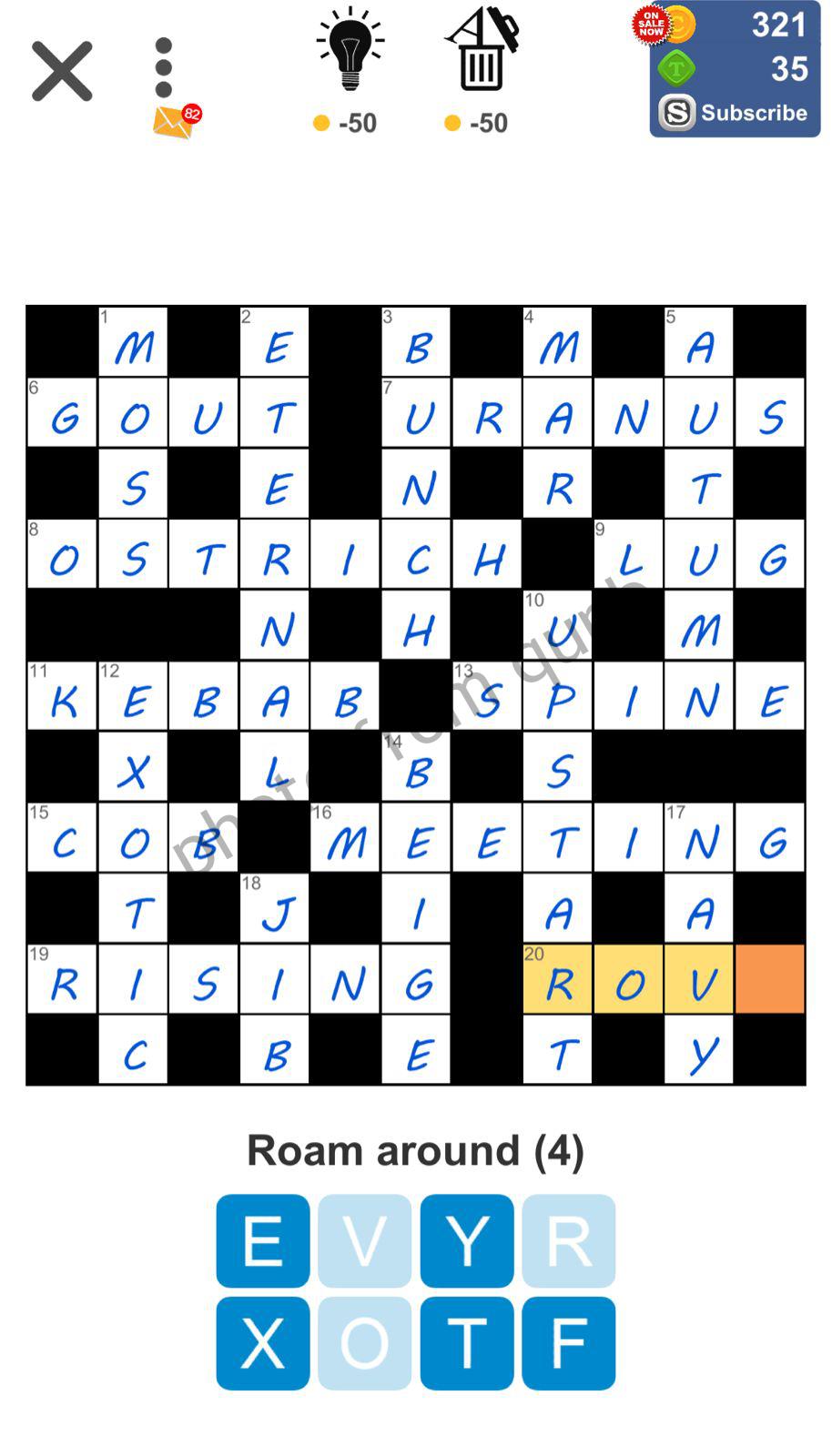This screenshot has height=1456, width=832.
Task: Select the empty orange cell in ROV_
Action: tap(770, 979)
